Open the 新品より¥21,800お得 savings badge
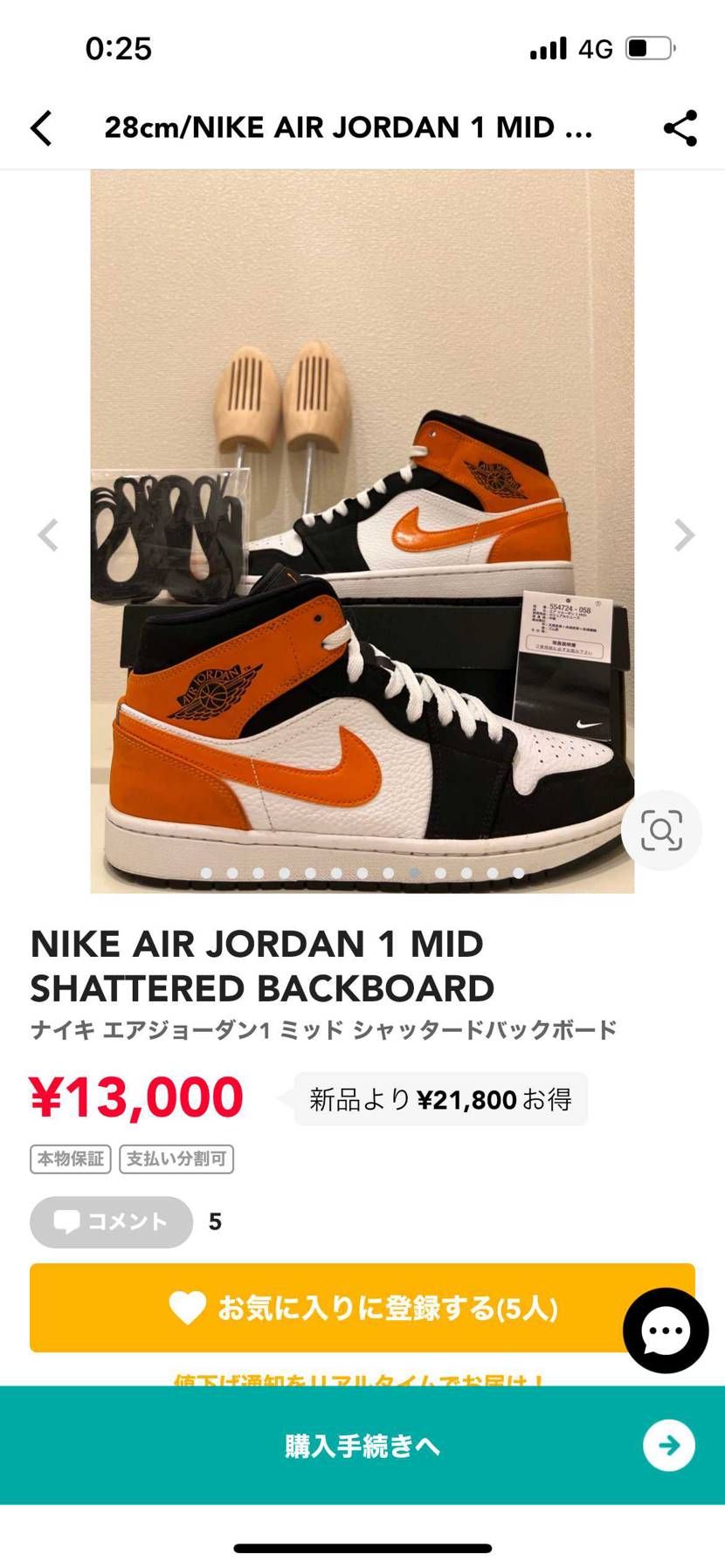The width and height of the screenshot is (725, 1568). pyautogui.click(x=441, y=1099)
